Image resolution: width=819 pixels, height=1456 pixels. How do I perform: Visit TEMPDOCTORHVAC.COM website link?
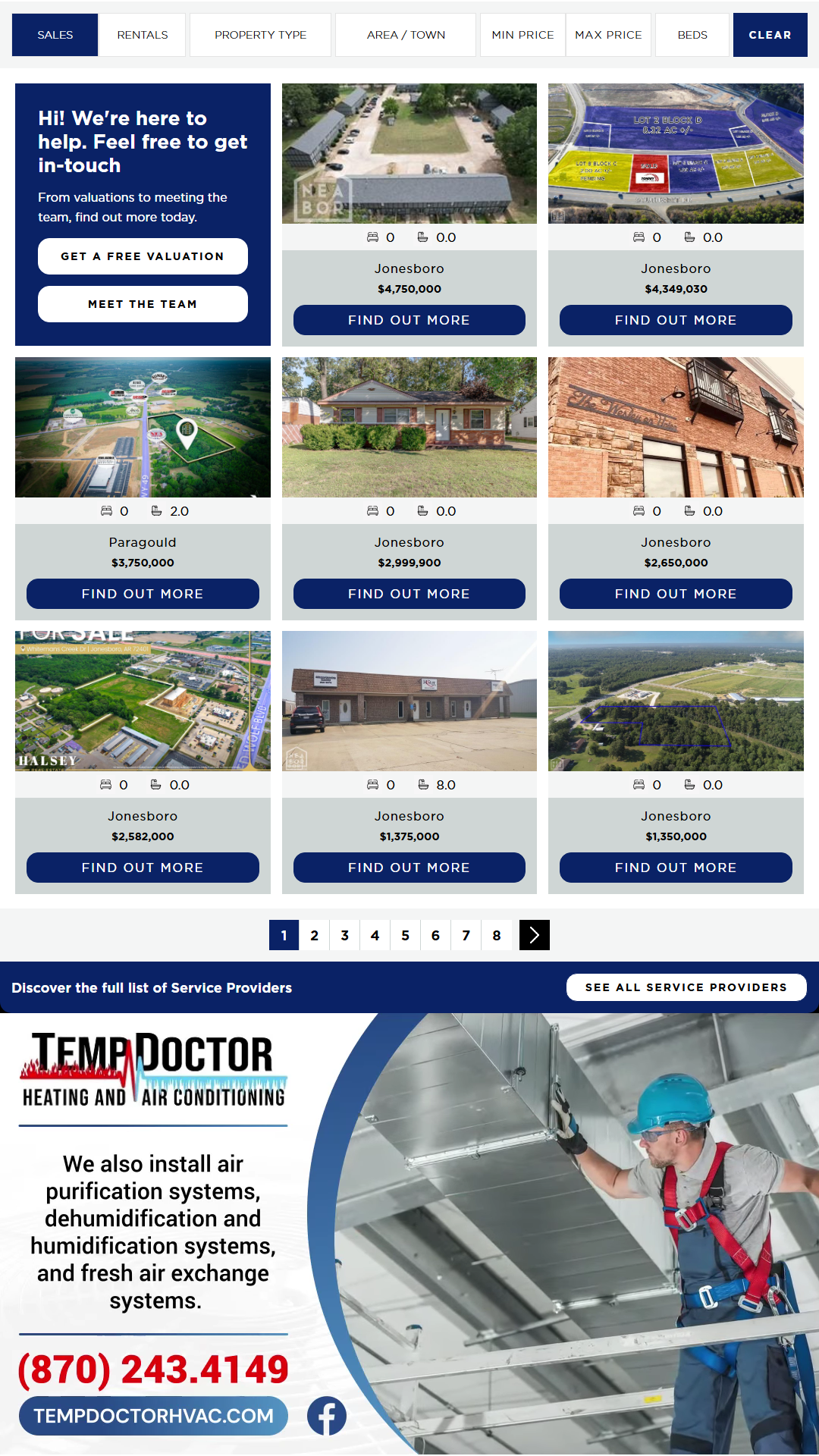[x=153, y=1416]
